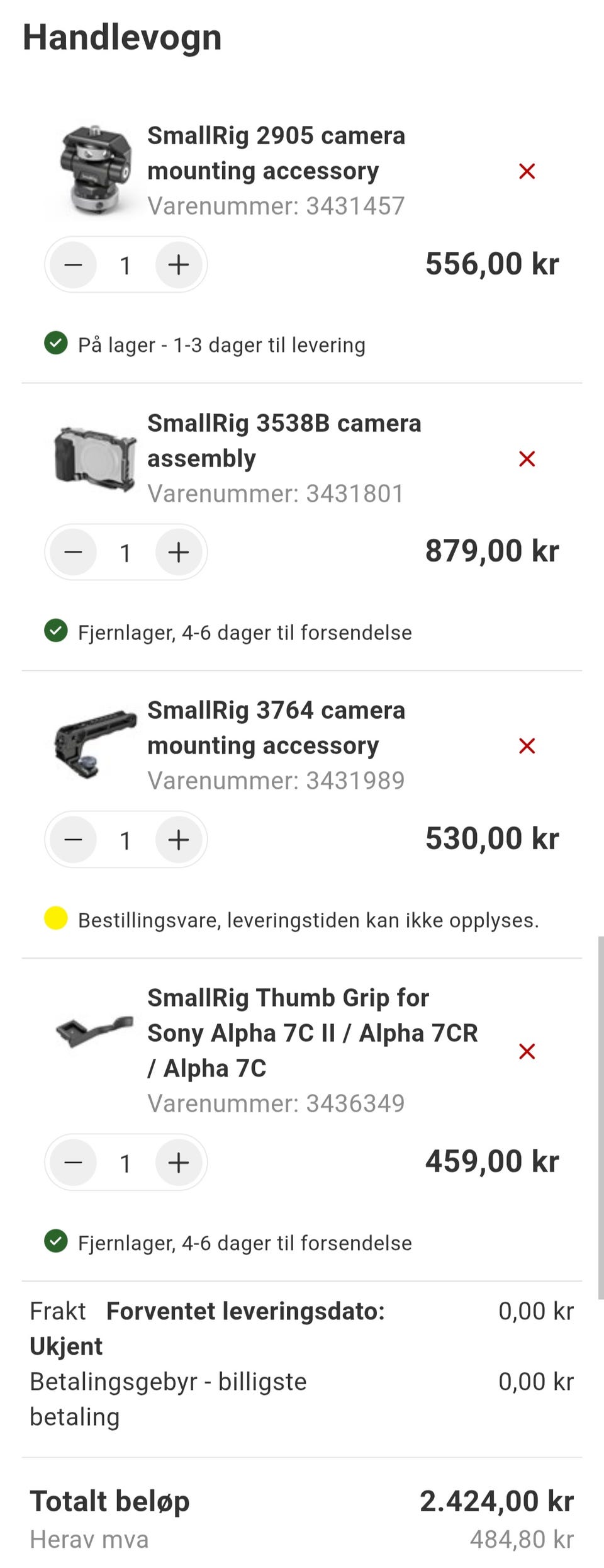Open SmallRig Thumb Grip product picture
604x1568 pixels.
coord(95,1032)
